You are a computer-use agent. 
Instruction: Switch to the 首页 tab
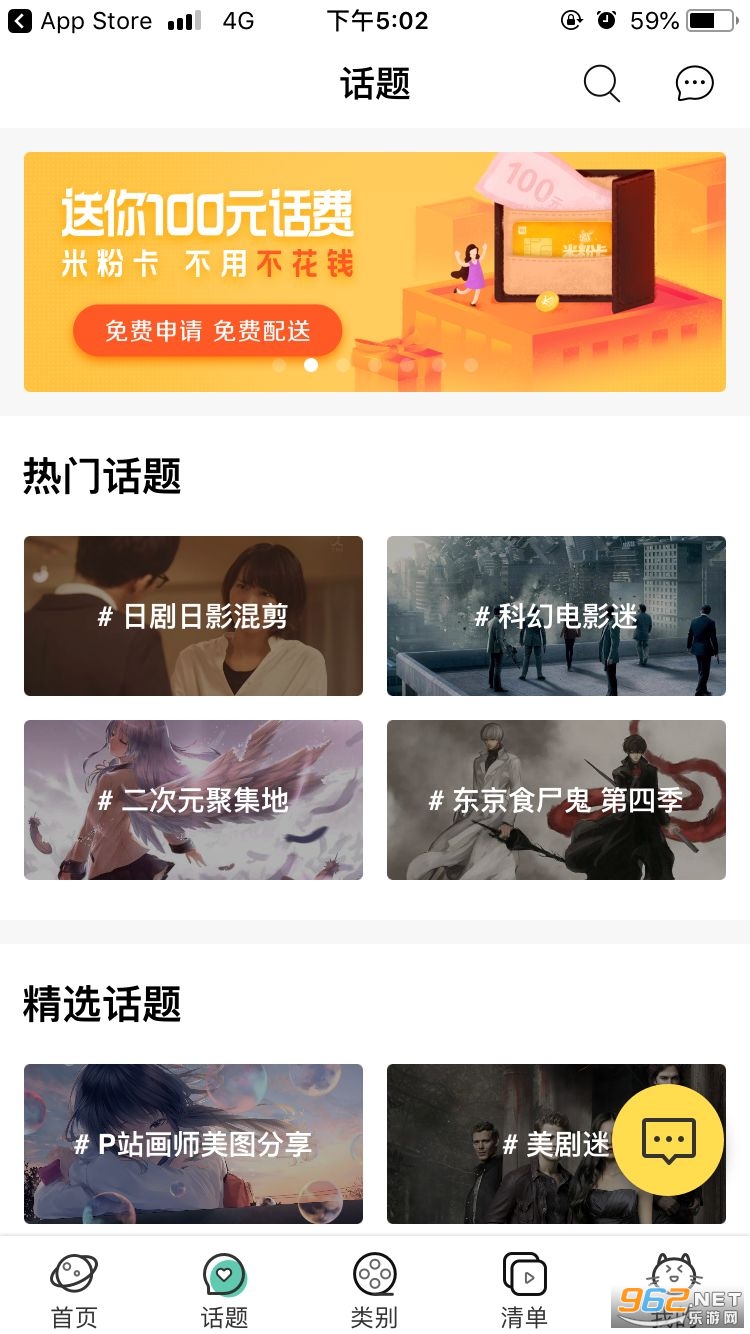[x=74, y=1290]
